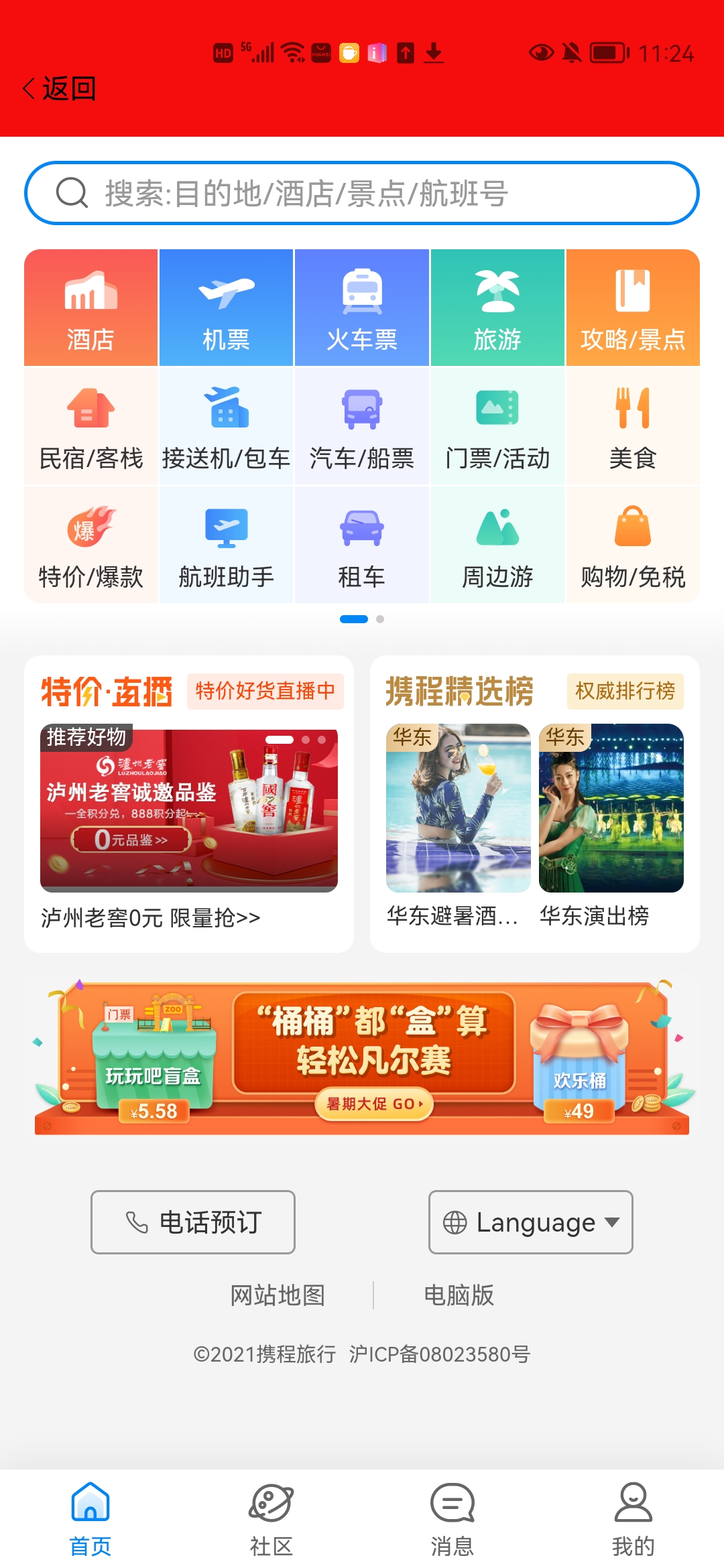Screen dimensions: 724x1568
Task: Switch to the 社区 community tab
Action: point(271,1518)
